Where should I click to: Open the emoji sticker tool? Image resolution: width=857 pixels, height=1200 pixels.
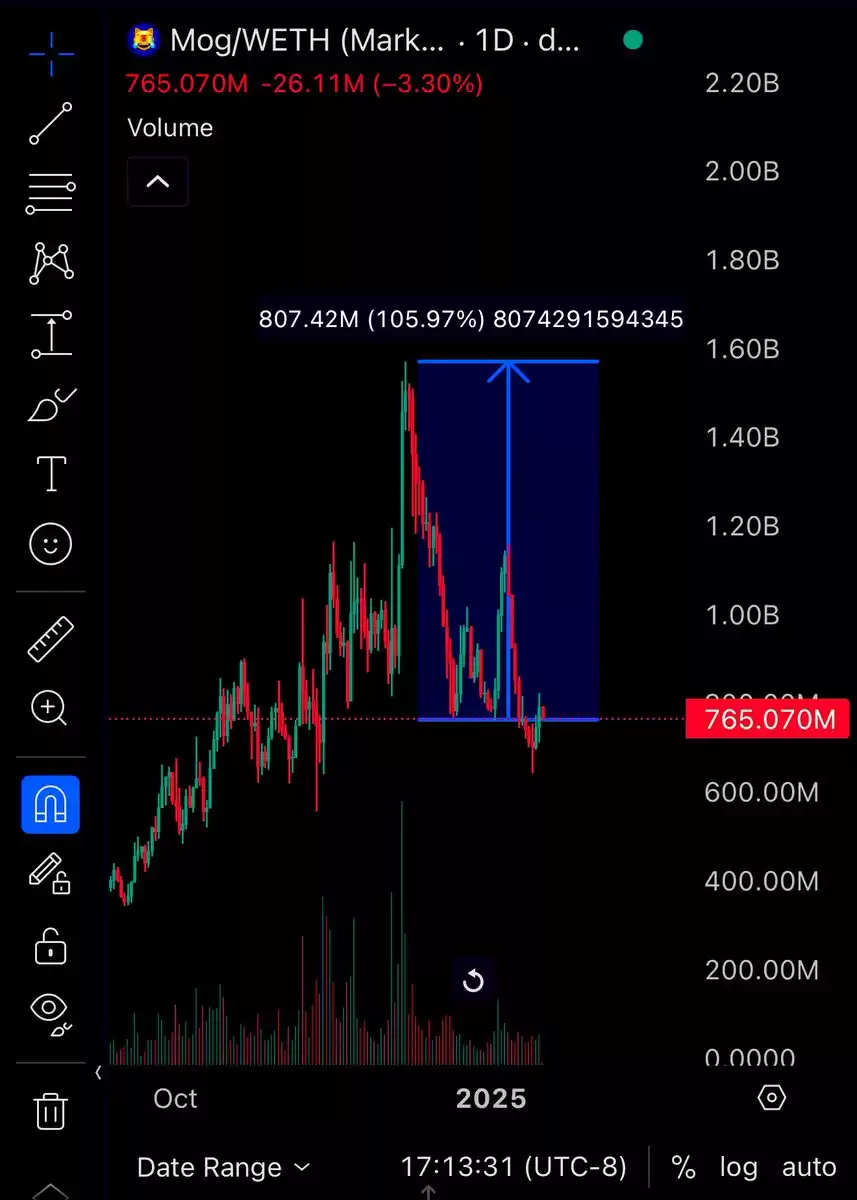(50, 544)
